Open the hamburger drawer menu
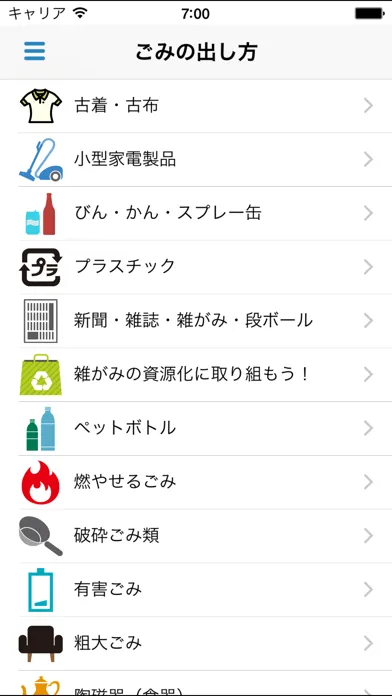The image size is (392, 696). 35,51
